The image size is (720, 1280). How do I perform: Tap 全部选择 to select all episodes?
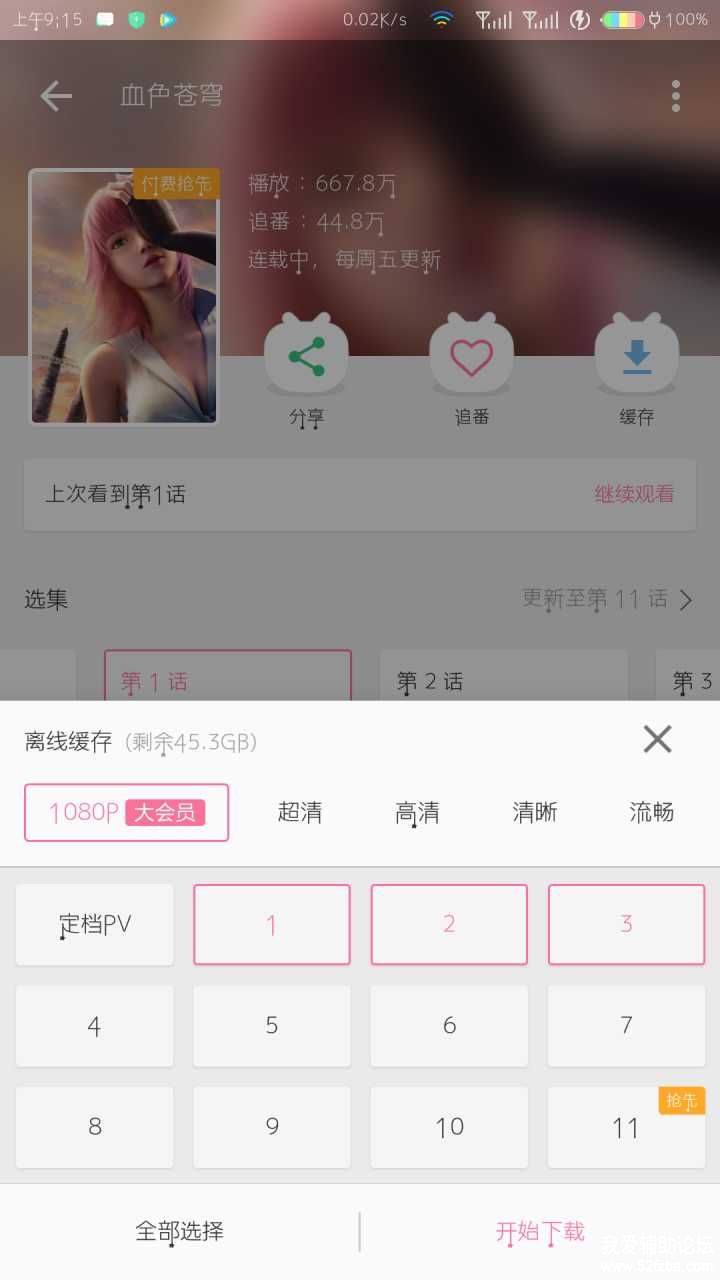(180, 1231)
